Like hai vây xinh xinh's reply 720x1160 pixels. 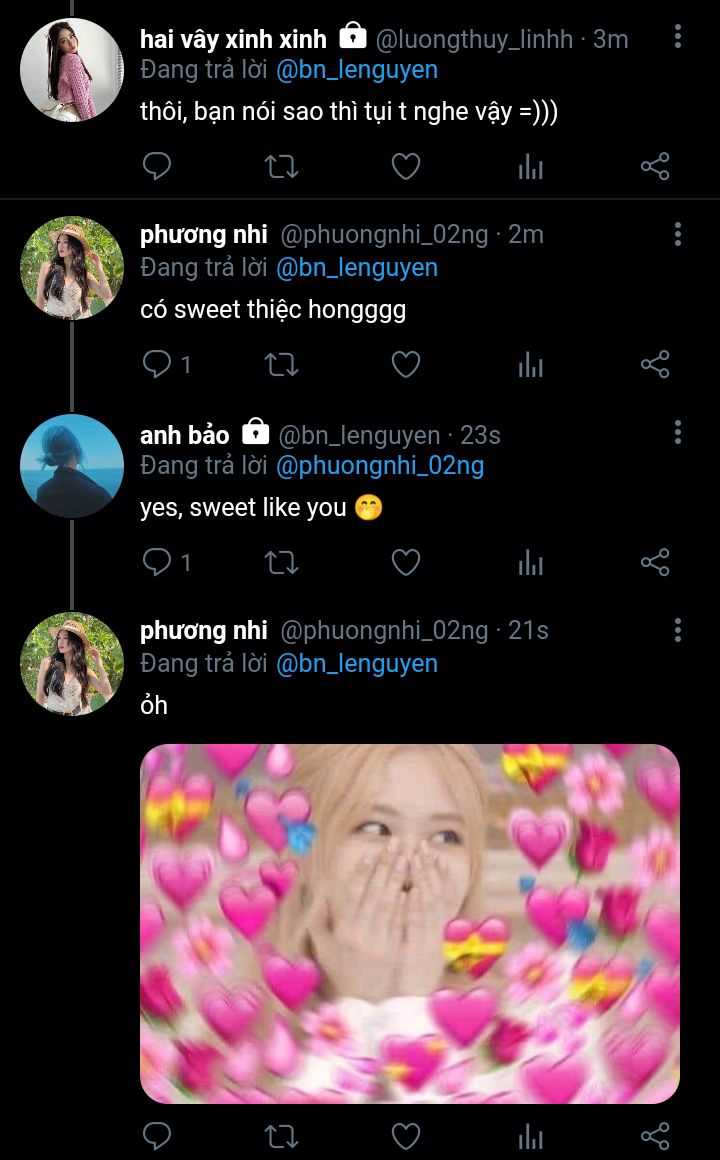pyautogui.click(x=405, y=166)
